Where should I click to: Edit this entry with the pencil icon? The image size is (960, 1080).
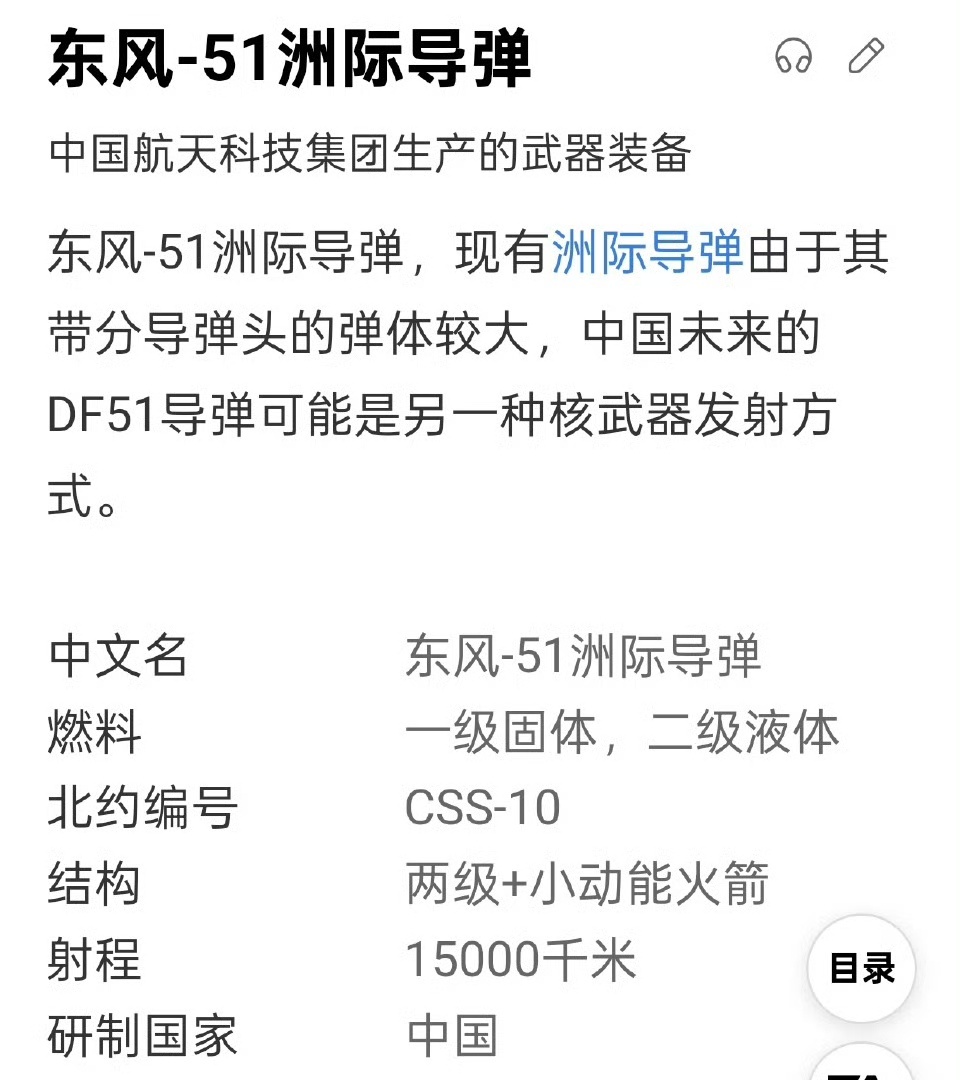click(x=866, y=56)
